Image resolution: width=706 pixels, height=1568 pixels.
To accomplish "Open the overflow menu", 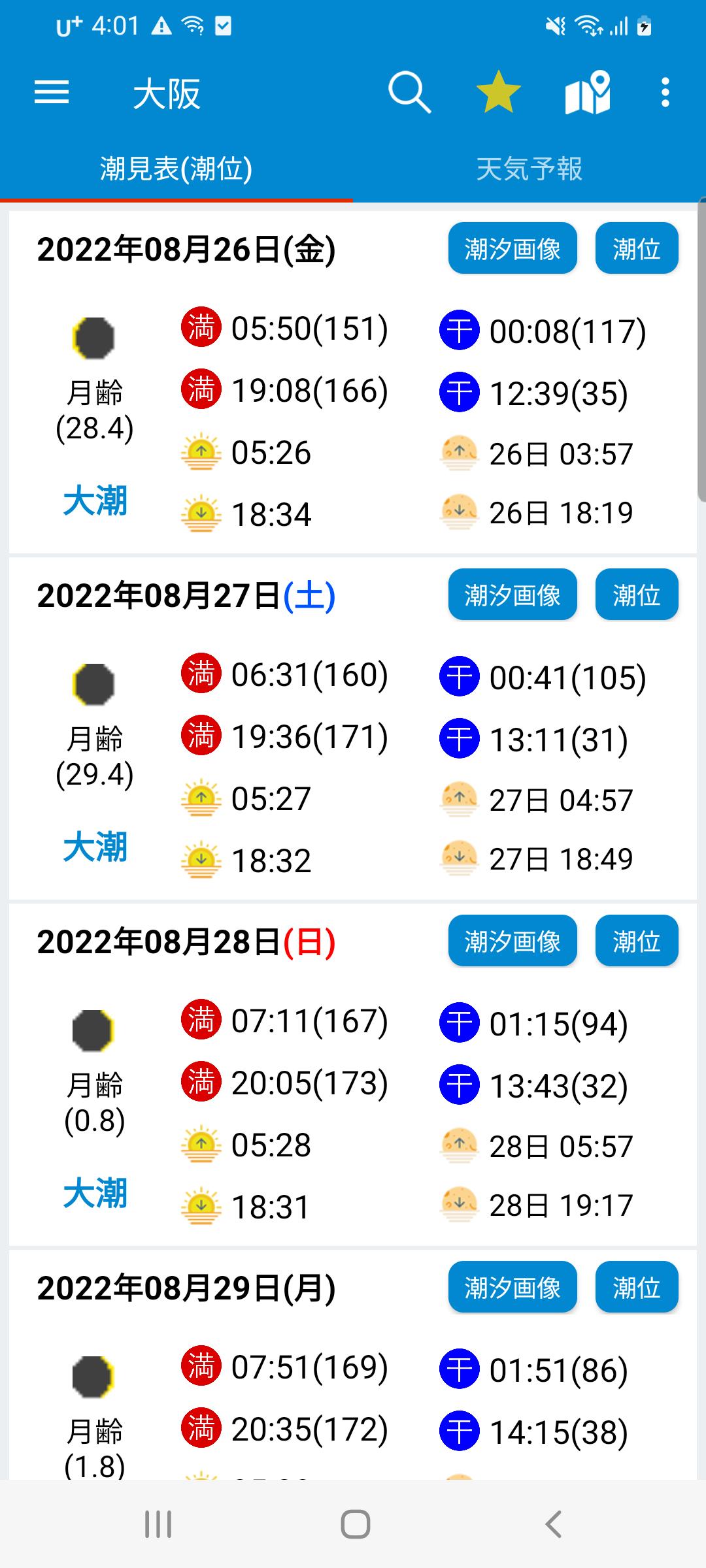I will point(665,92).
